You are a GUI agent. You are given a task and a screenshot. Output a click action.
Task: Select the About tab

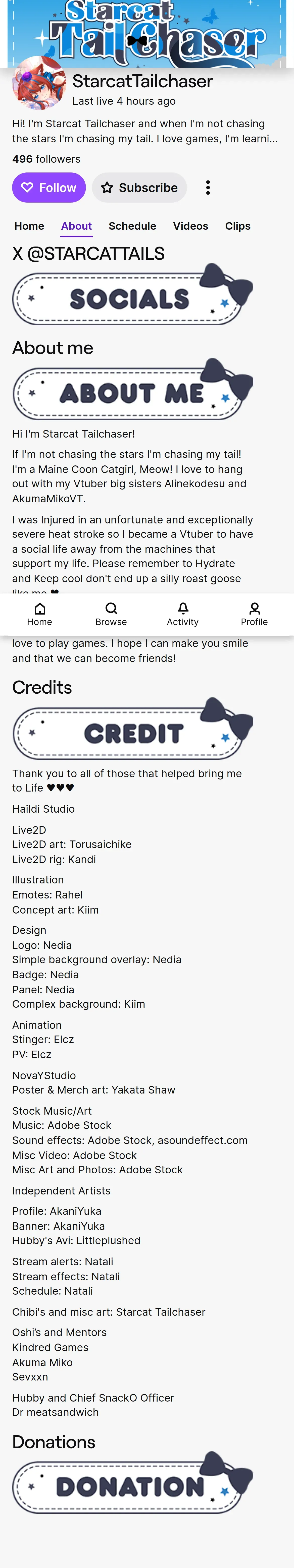(76, 226)
